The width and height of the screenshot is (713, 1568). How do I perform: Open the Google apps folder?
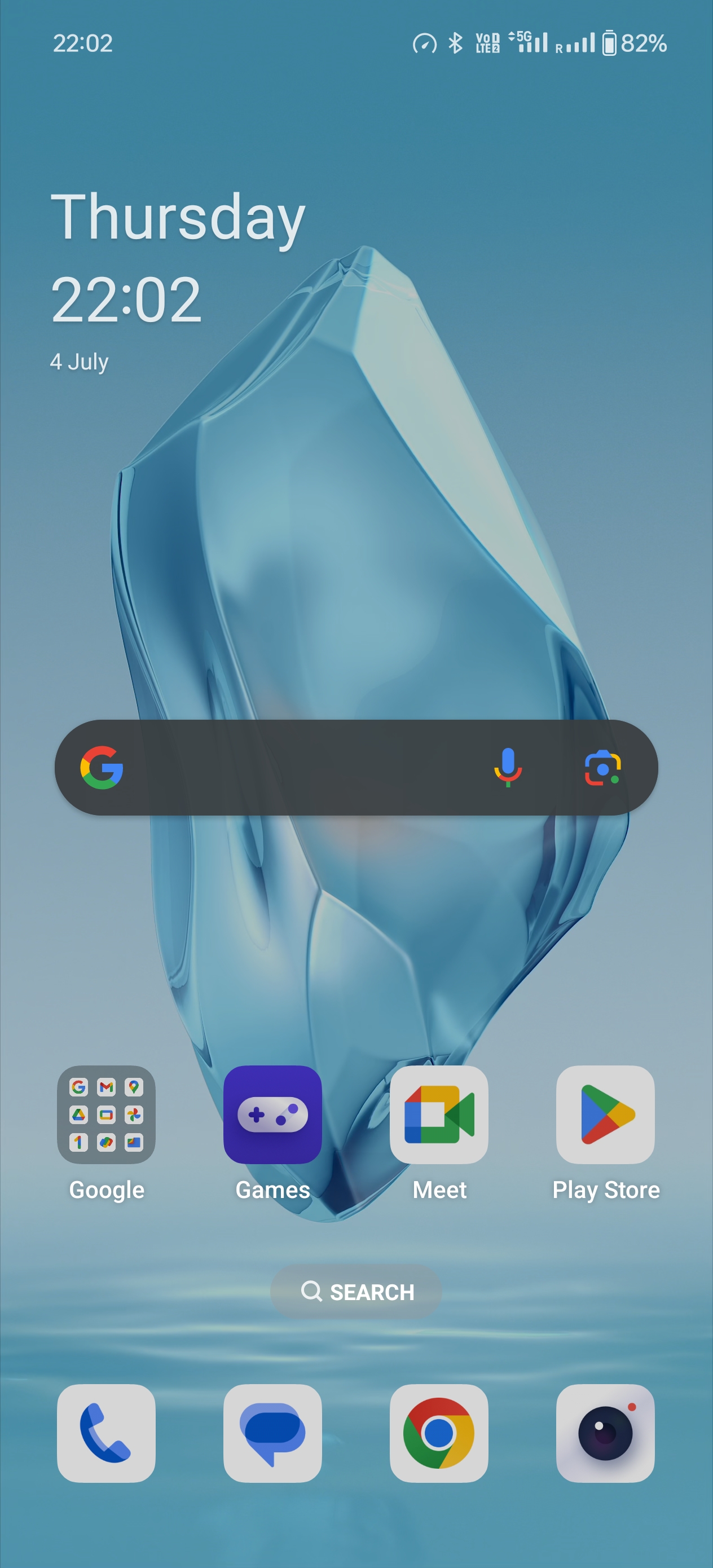coord(106,1114)
